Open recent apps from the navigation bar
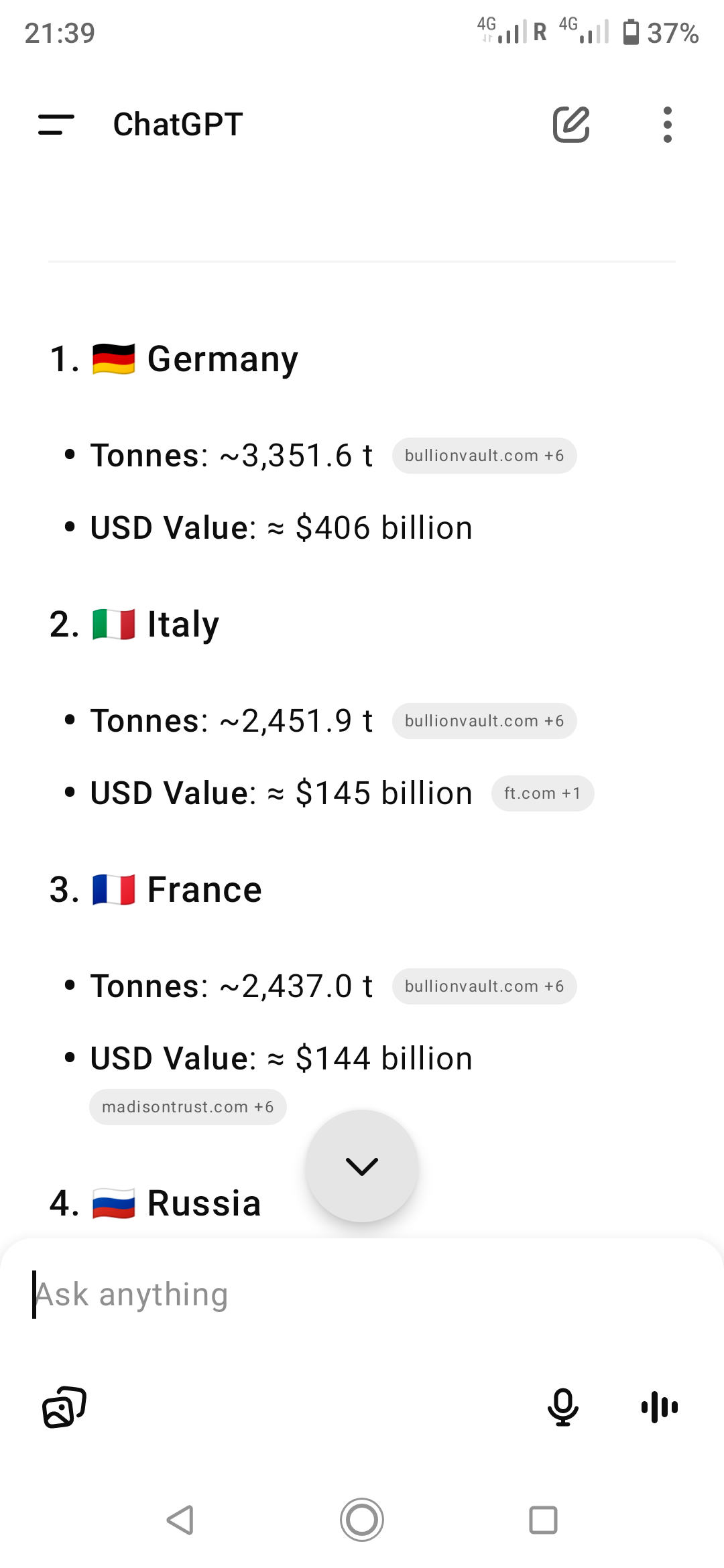724x1568 pixels. click(543, 1520)
